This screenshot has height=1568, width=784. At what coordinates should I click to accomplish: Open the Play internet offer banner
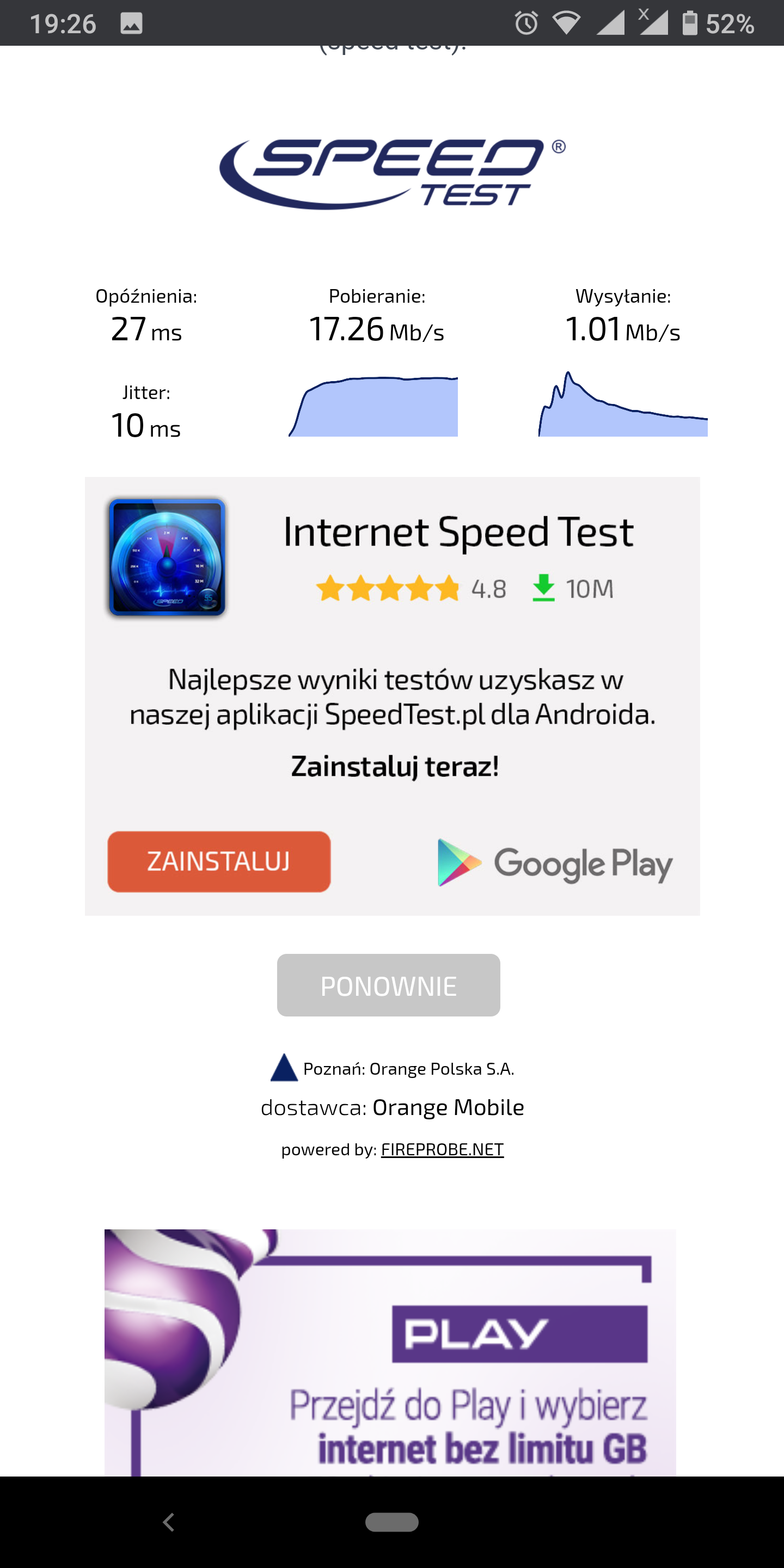click(390, 1352)
